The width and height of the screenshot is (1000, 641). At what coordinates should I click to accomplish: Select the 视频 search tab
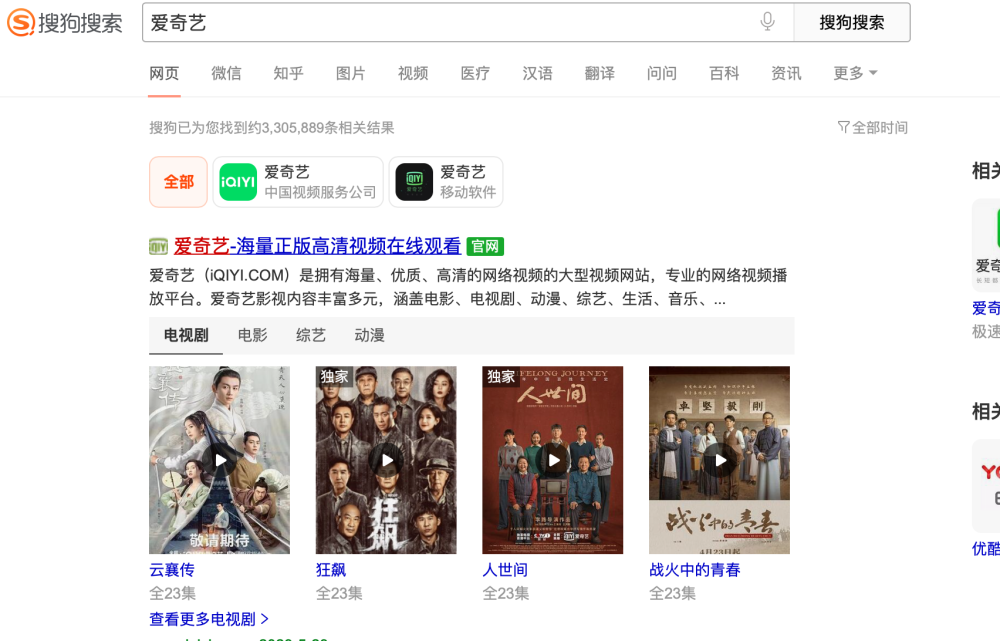(413, 73)
